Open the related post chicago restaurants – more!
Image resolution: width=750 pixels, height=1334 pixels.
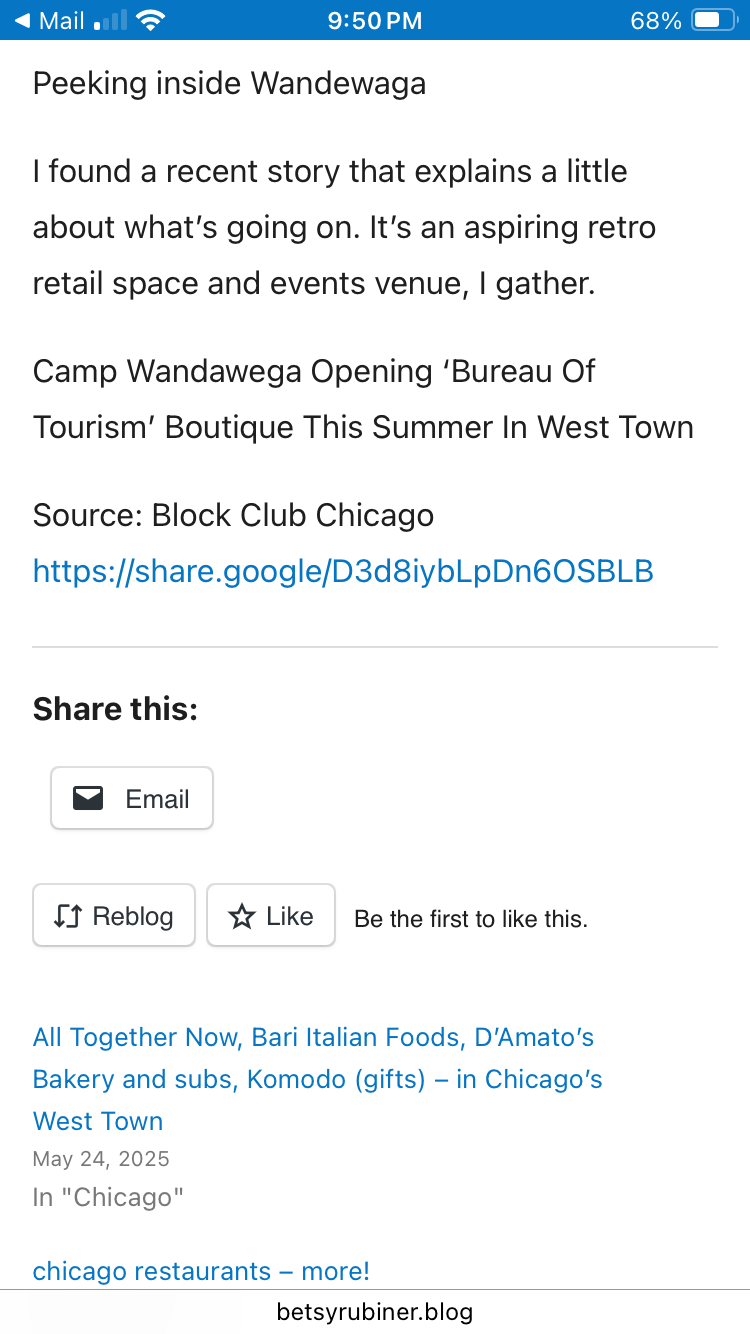click(201, 1271)
